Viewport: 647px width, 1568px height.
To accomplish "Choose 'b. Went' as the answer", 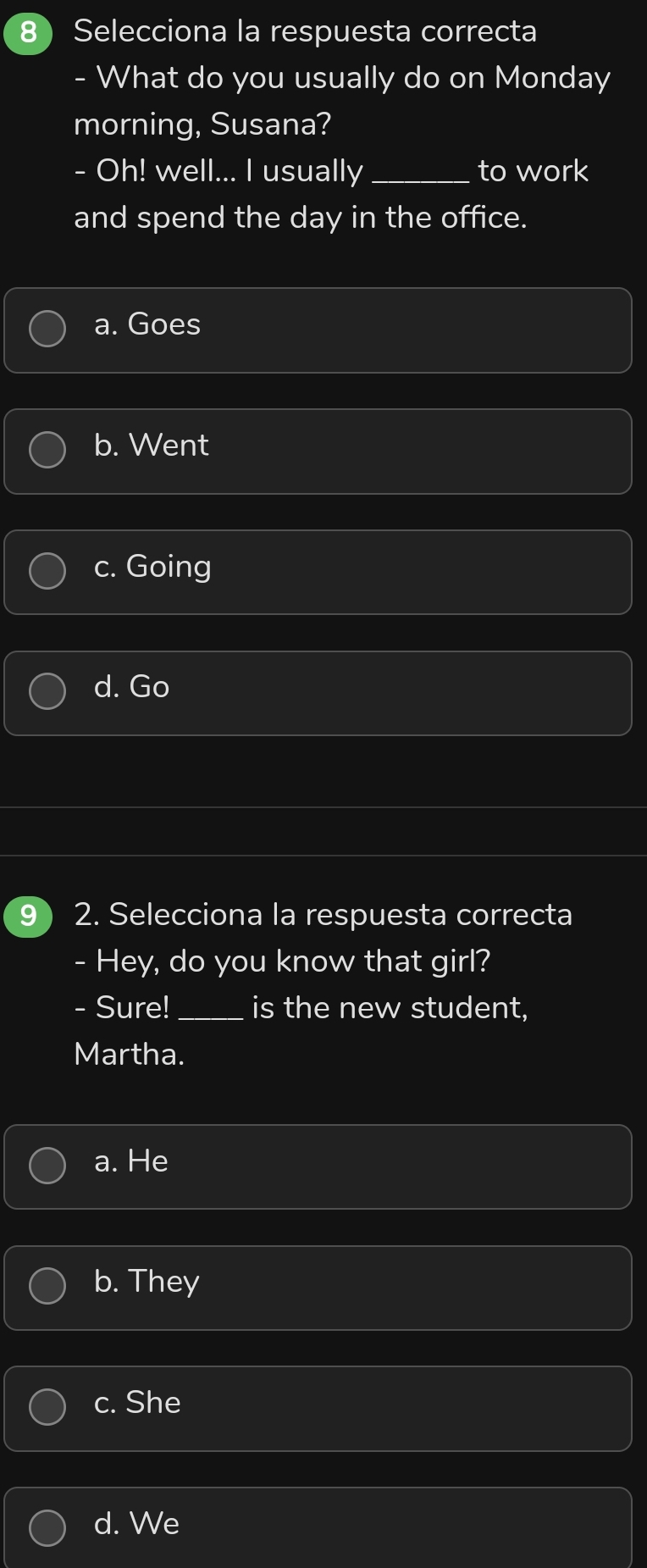I will click(x=47, y=451).
